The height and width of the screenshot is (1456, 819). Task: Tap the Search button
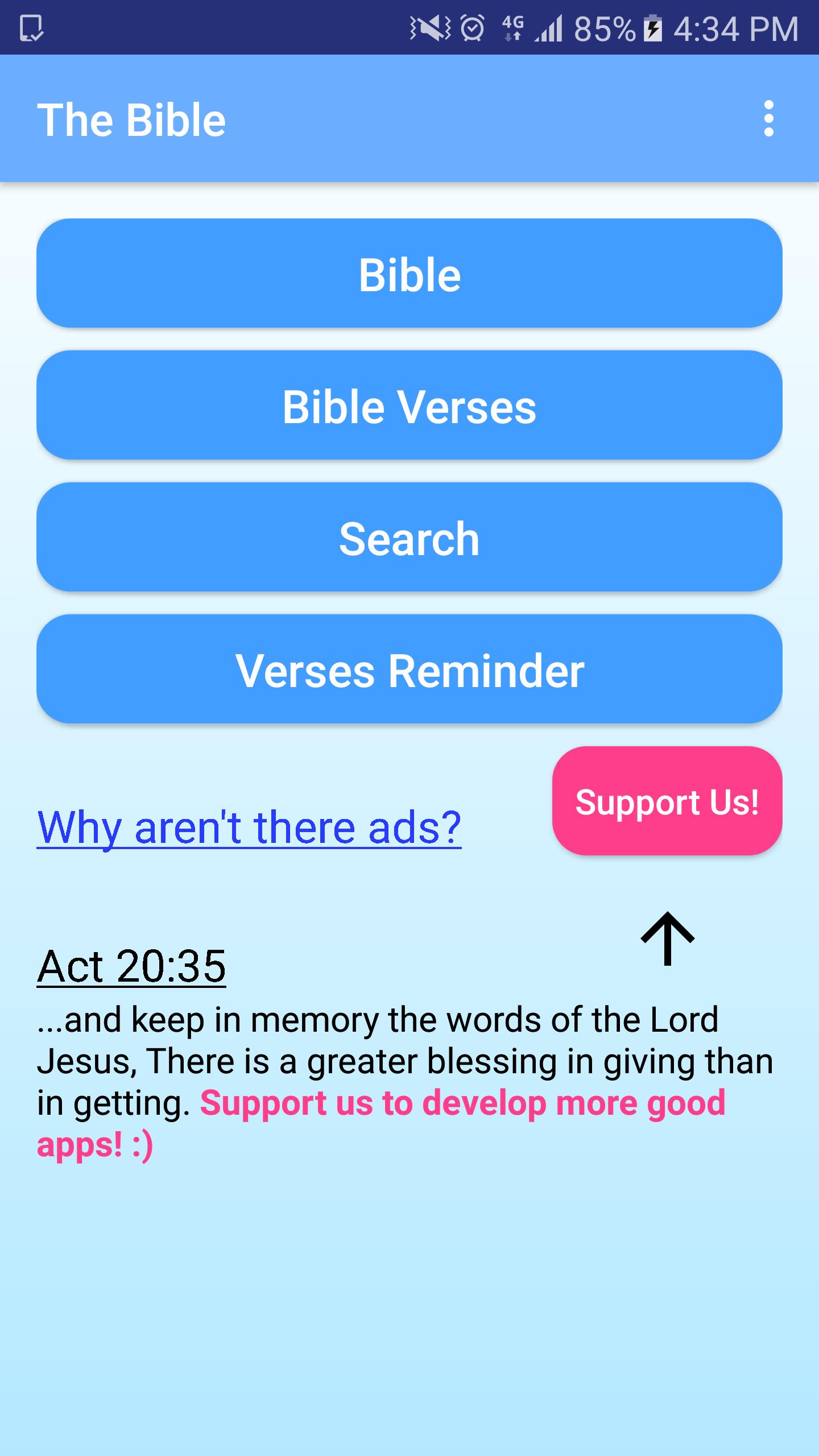409,537
